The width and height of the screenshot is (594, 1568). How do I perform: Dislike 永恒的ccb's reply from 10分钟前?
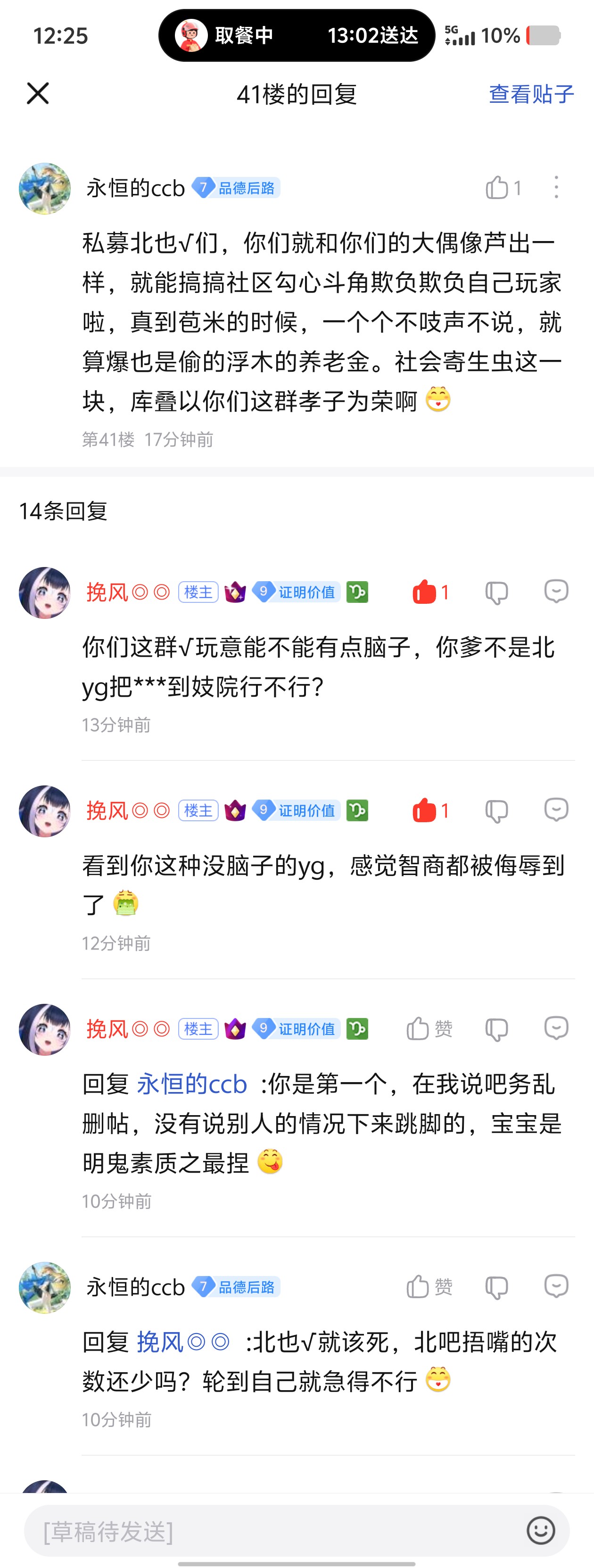(496, 1287)
